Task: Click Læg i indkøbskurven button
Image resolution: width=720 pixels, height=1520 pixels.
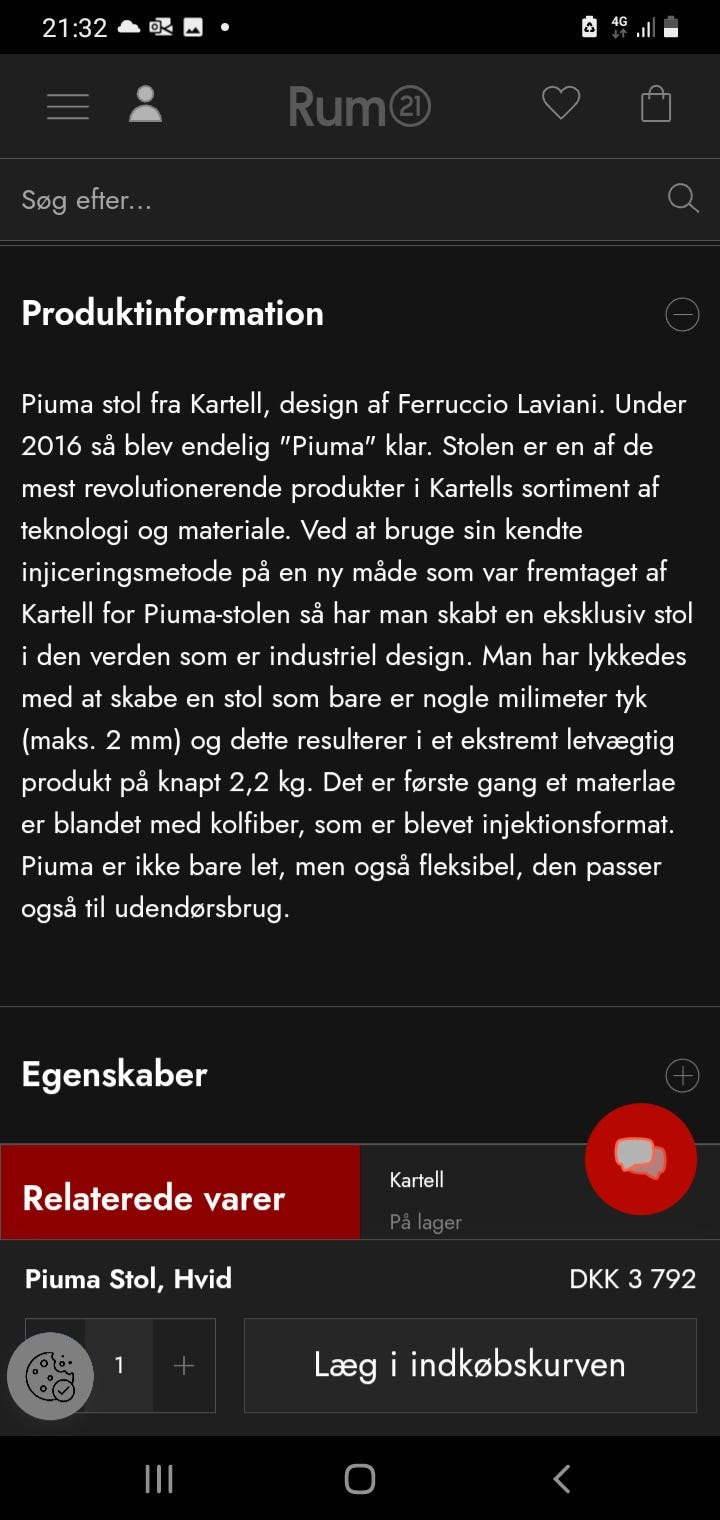Action: [469, 1364]
